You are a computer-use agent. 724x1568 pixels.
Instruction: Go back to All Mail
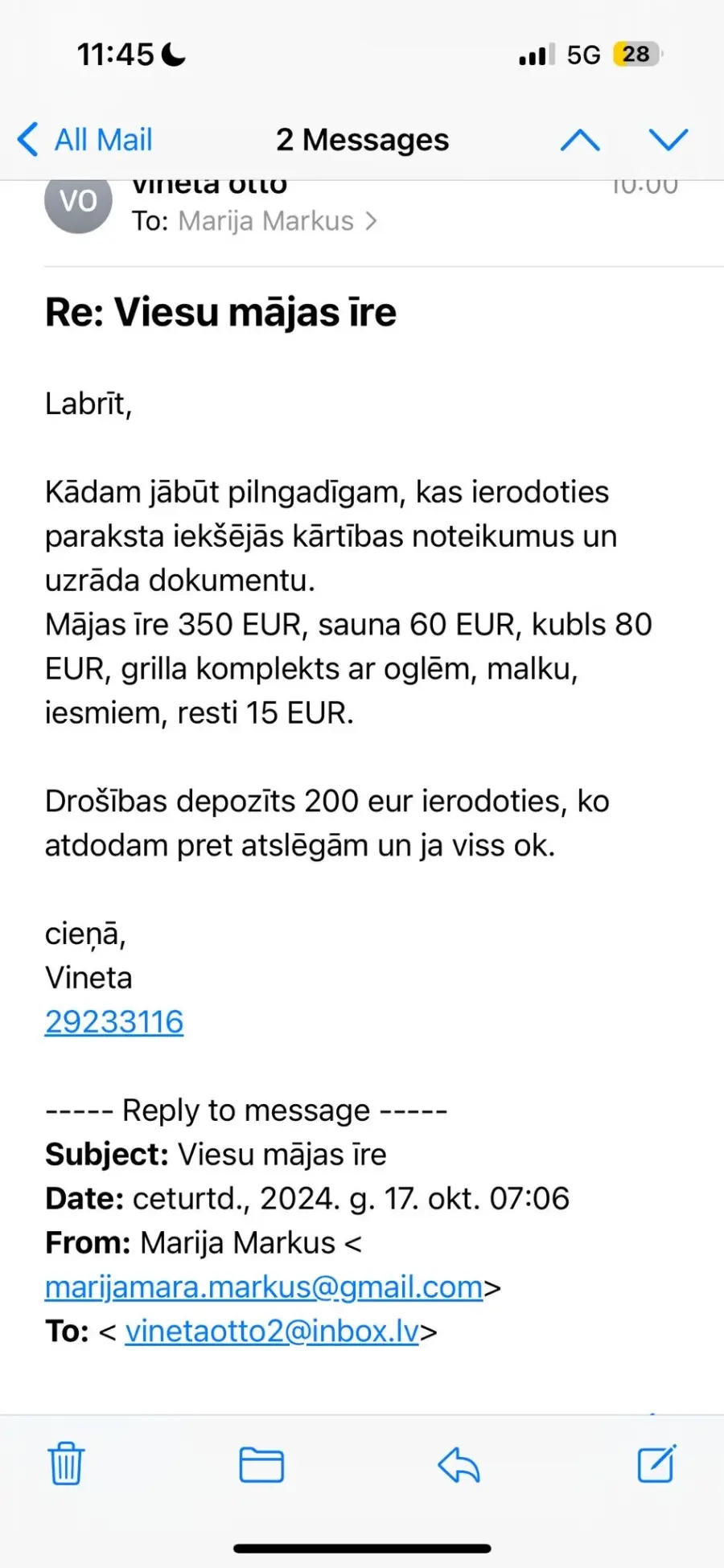pos(84,139)
